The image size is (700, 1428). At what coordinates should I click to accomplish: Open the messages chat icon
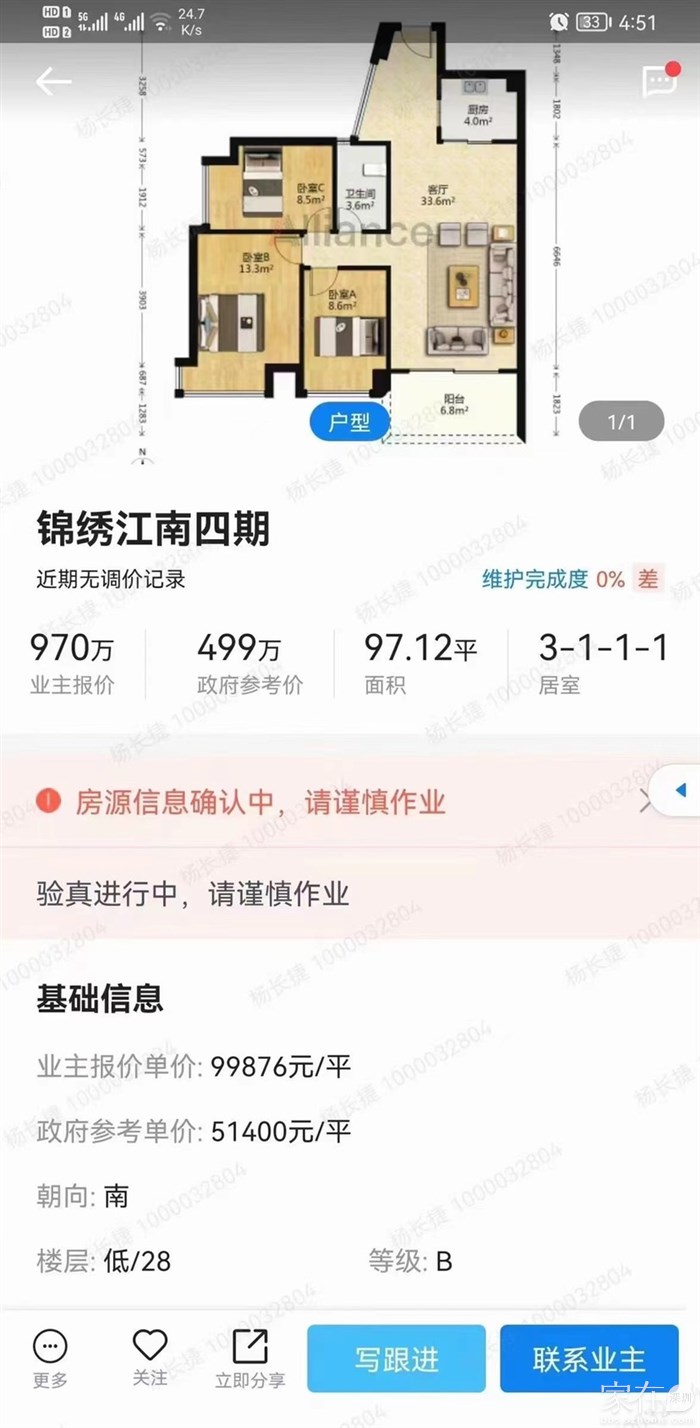[659, 81]
